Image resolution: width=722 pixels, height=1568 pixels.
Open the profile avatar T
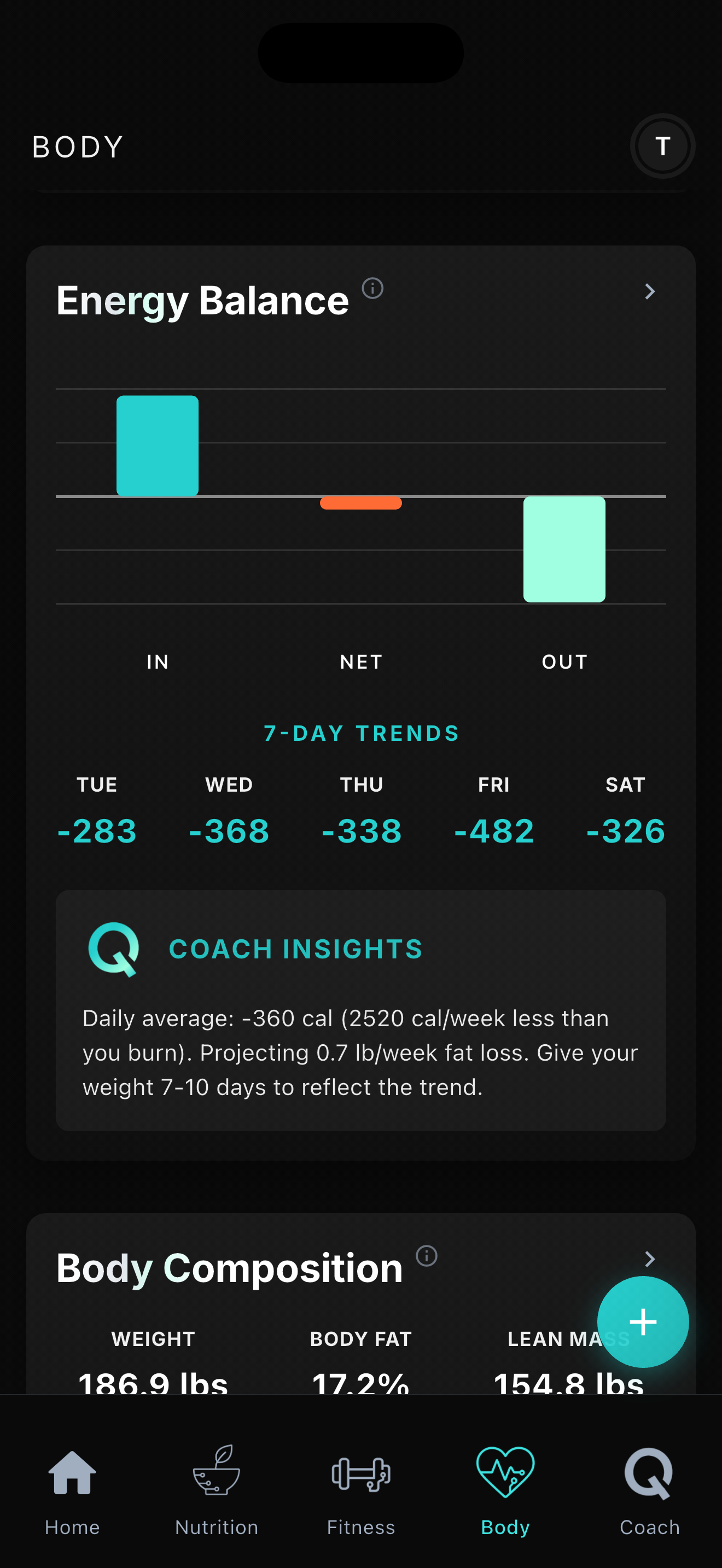tap(662, 146)
